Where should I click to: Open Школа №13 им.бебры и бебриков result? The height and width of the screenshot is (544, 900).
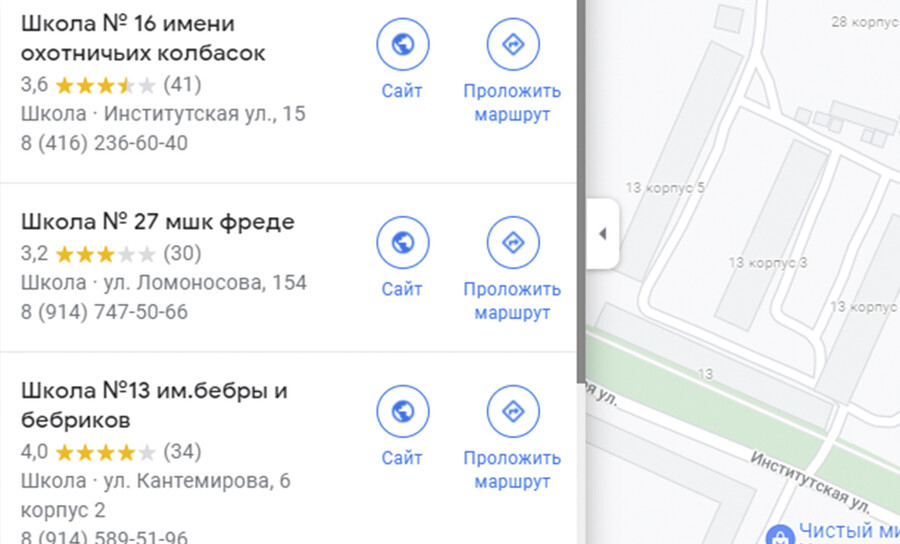click(154, 404)
